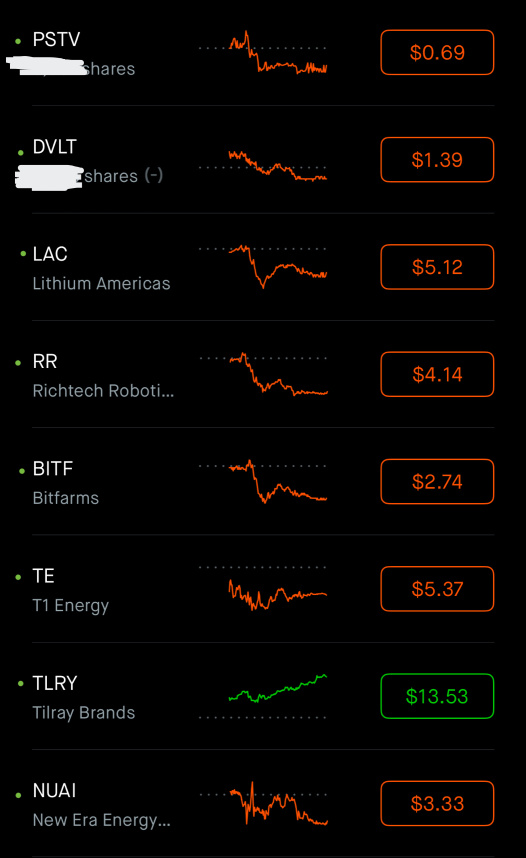View Bitfarms stock details
526x858 pixels.
[263, 482]
